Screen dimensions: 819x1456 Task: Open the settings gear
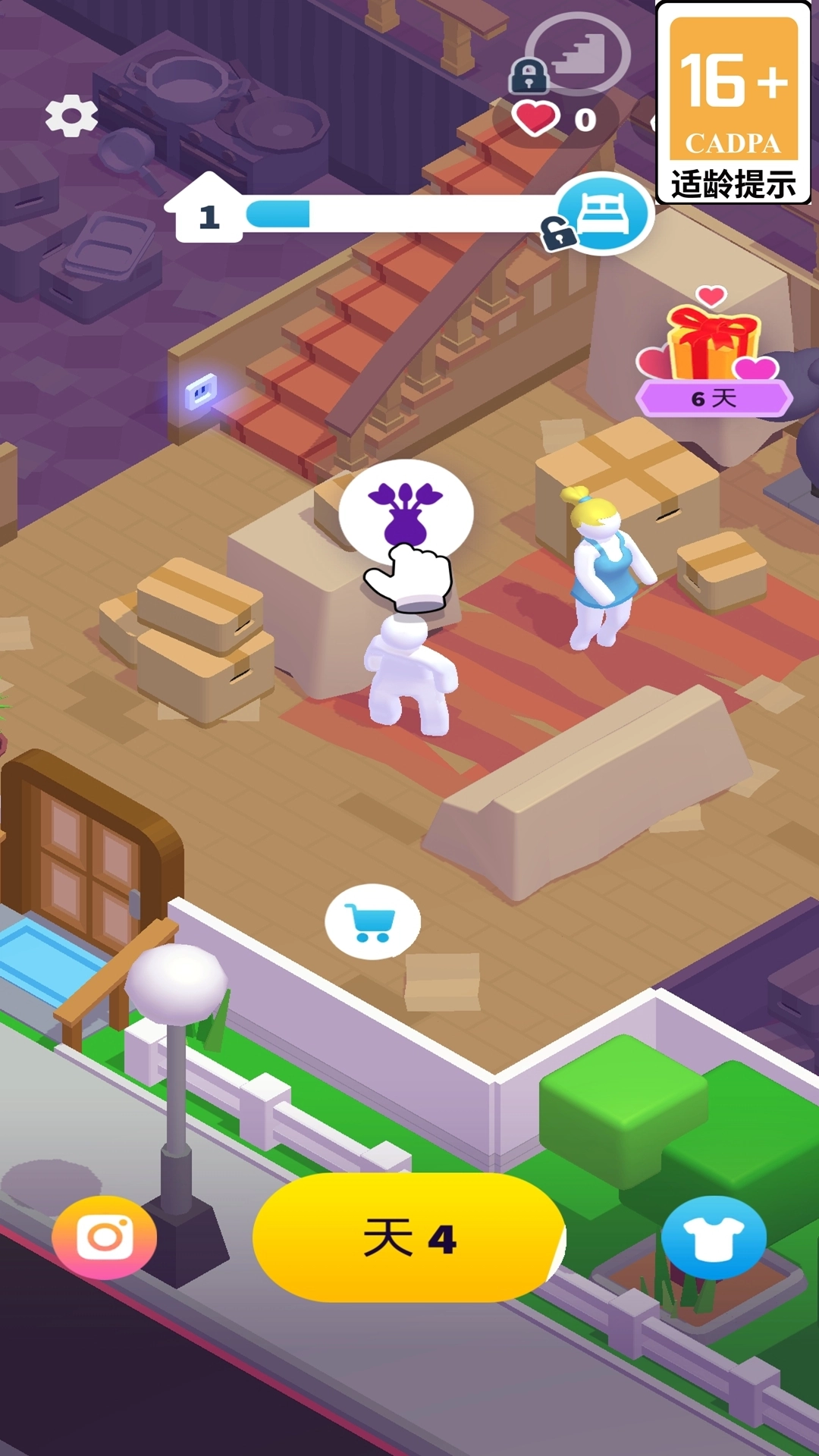click(x=71, y=116)
